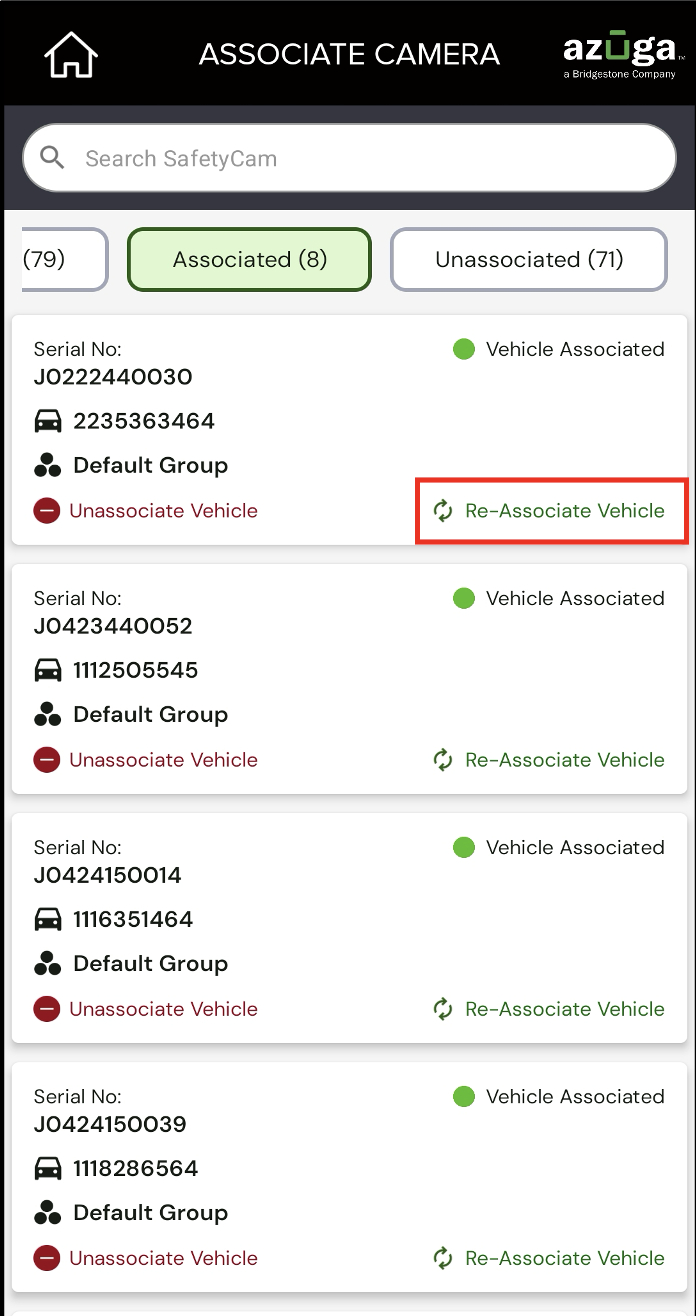The height and width of the screenshot is (1316, 696).
Task: Re-associate vehicle for serial J0424150014
Action: tap(548, 1009)
